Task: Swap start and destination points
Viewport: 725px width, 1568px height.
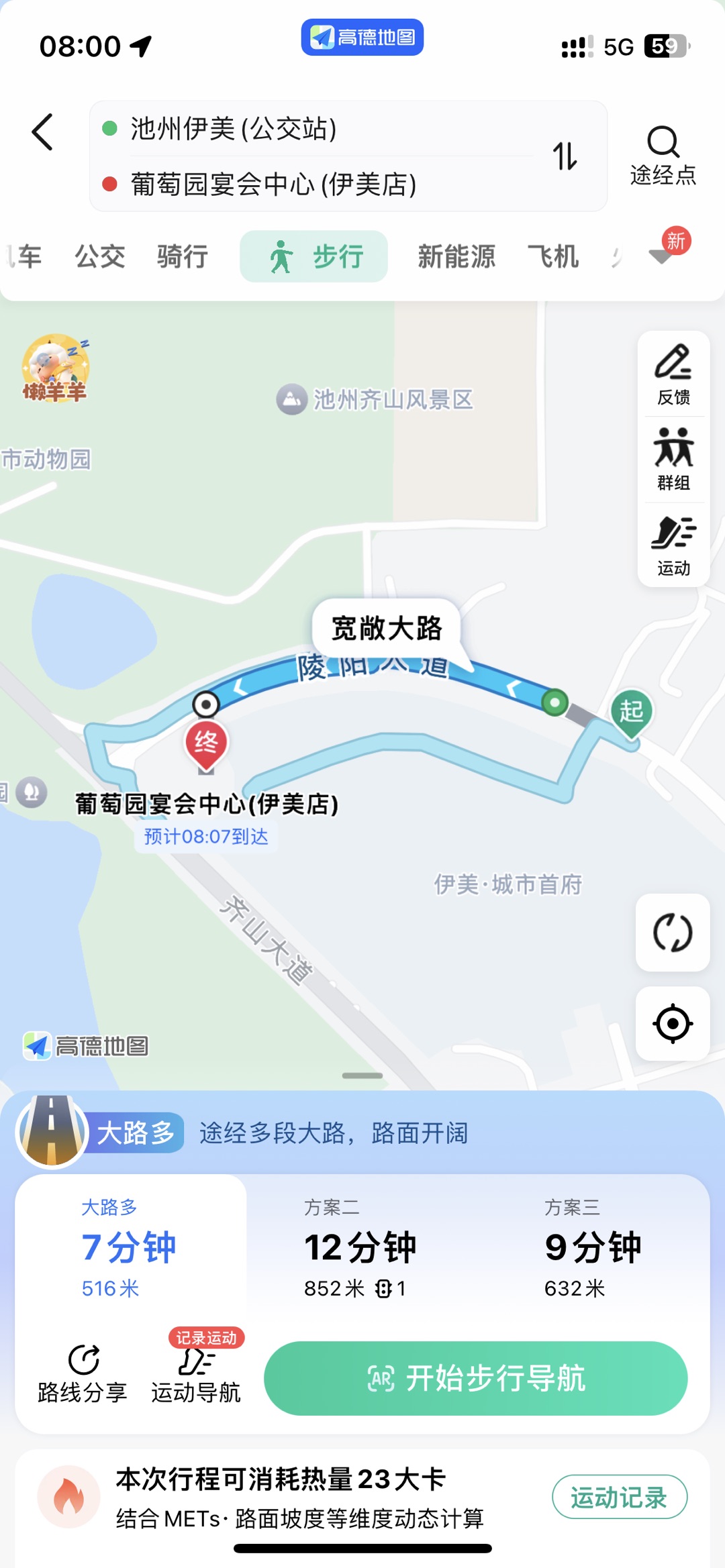Action: tap(565, 156)
